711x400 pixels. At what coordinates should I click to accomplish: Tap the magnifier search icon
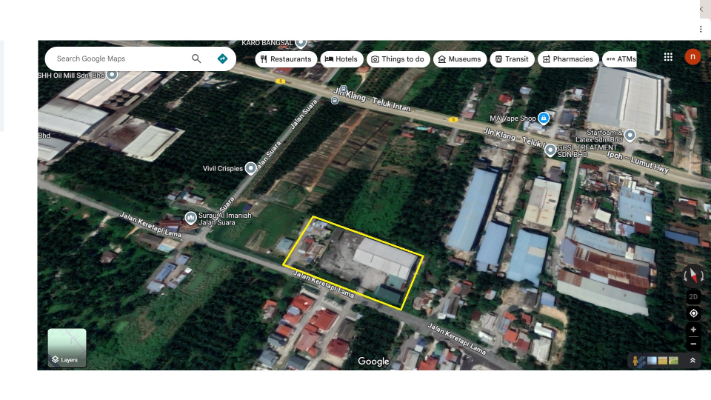197,59
